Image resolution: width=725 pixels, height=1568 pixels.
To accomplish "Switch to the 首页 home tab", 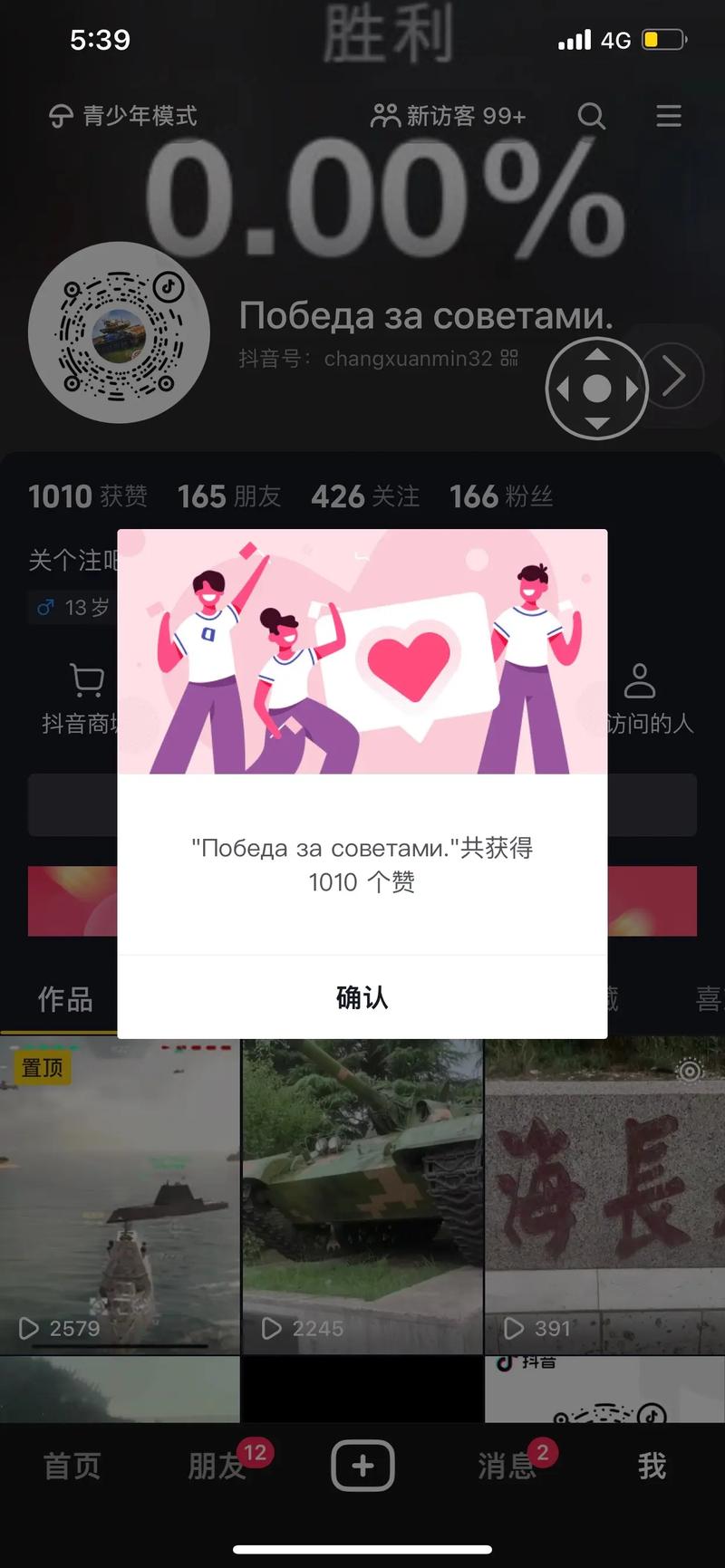I will tap(72, 1465).
